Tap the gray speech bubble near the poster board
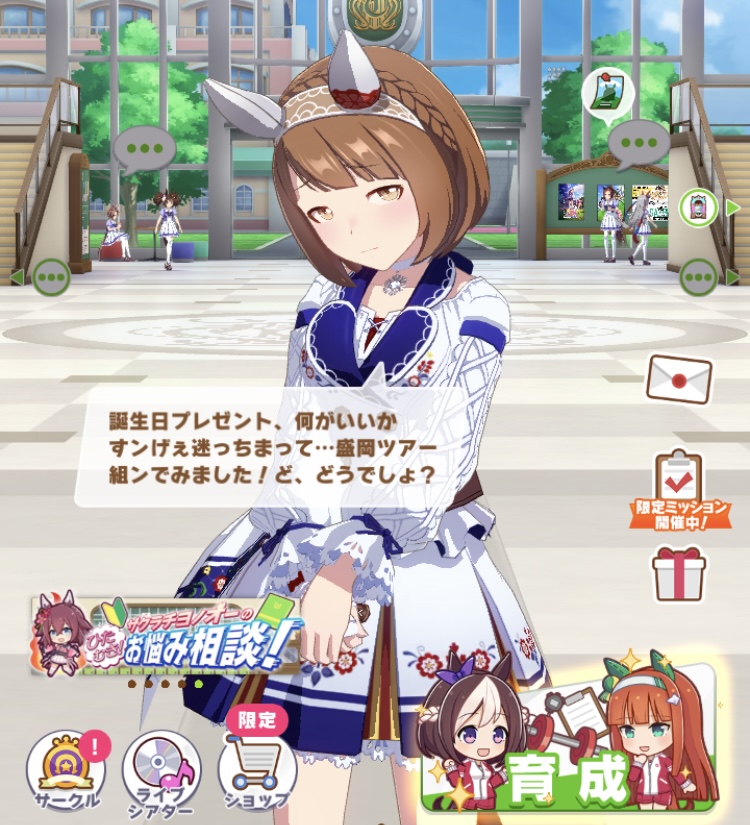 (x=639, y=145)
